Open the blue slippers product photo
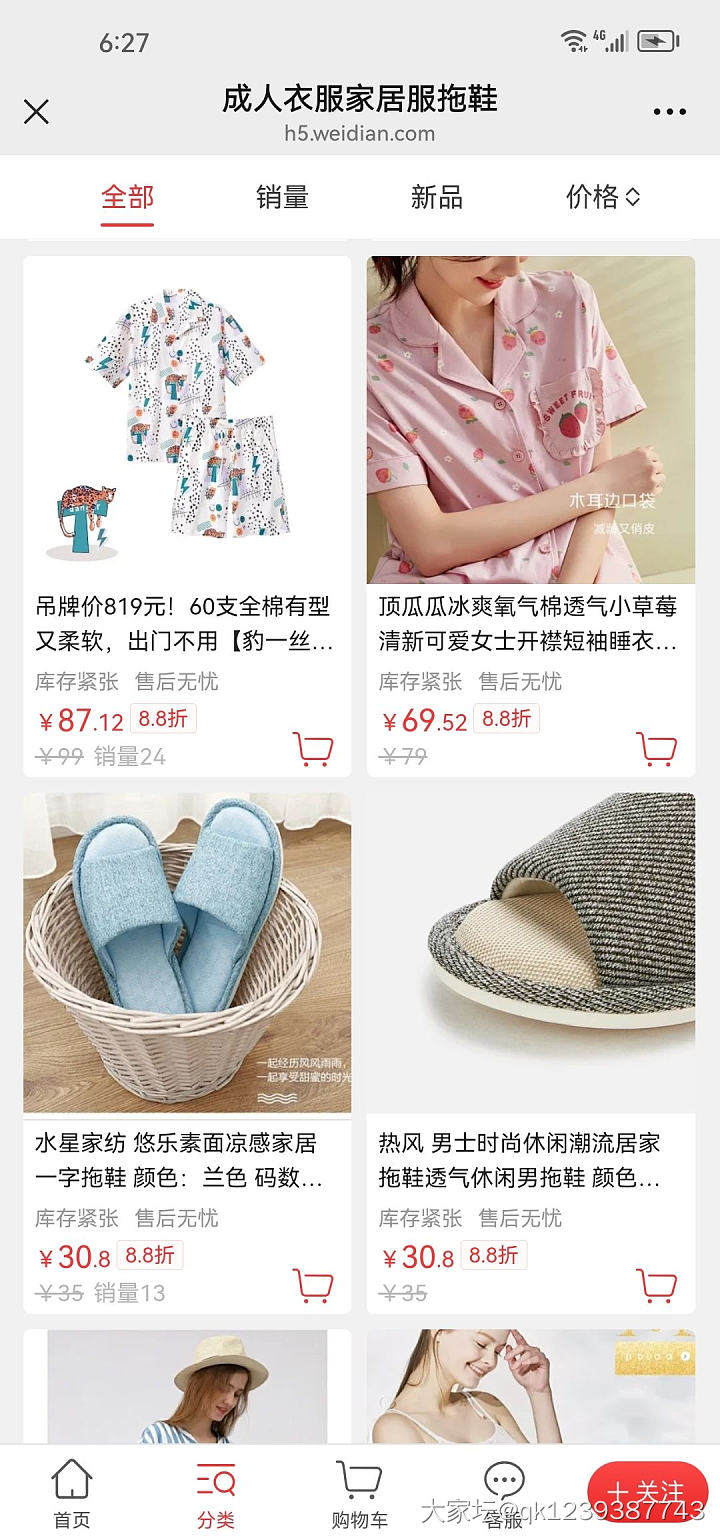Image resolution: width=720 pixels, height=1540 pixels. click(186, 952)
